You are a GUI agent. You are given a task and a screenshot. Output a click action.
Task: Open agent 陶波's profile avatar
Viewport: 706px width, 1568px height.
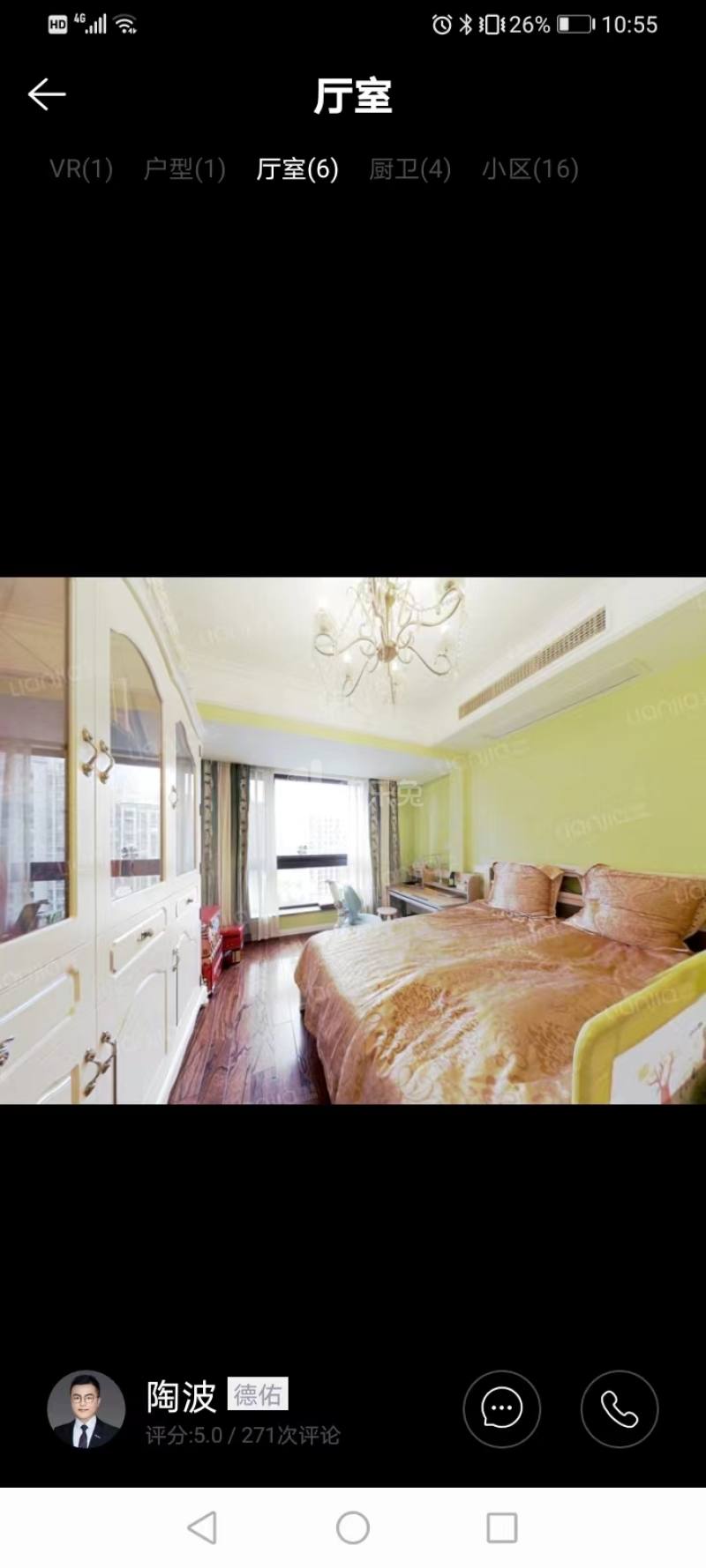[x=86, y=1408]
